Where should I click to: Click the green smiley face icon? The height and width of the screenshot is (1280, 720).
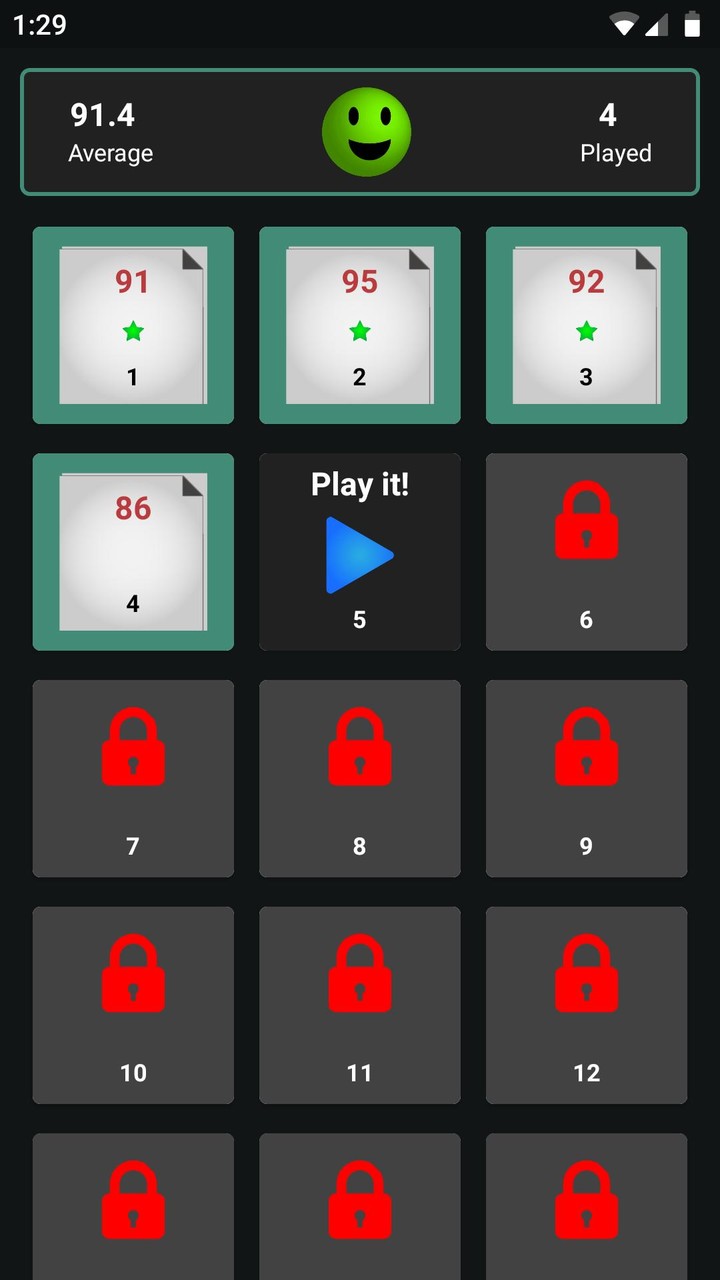point(367,131)
